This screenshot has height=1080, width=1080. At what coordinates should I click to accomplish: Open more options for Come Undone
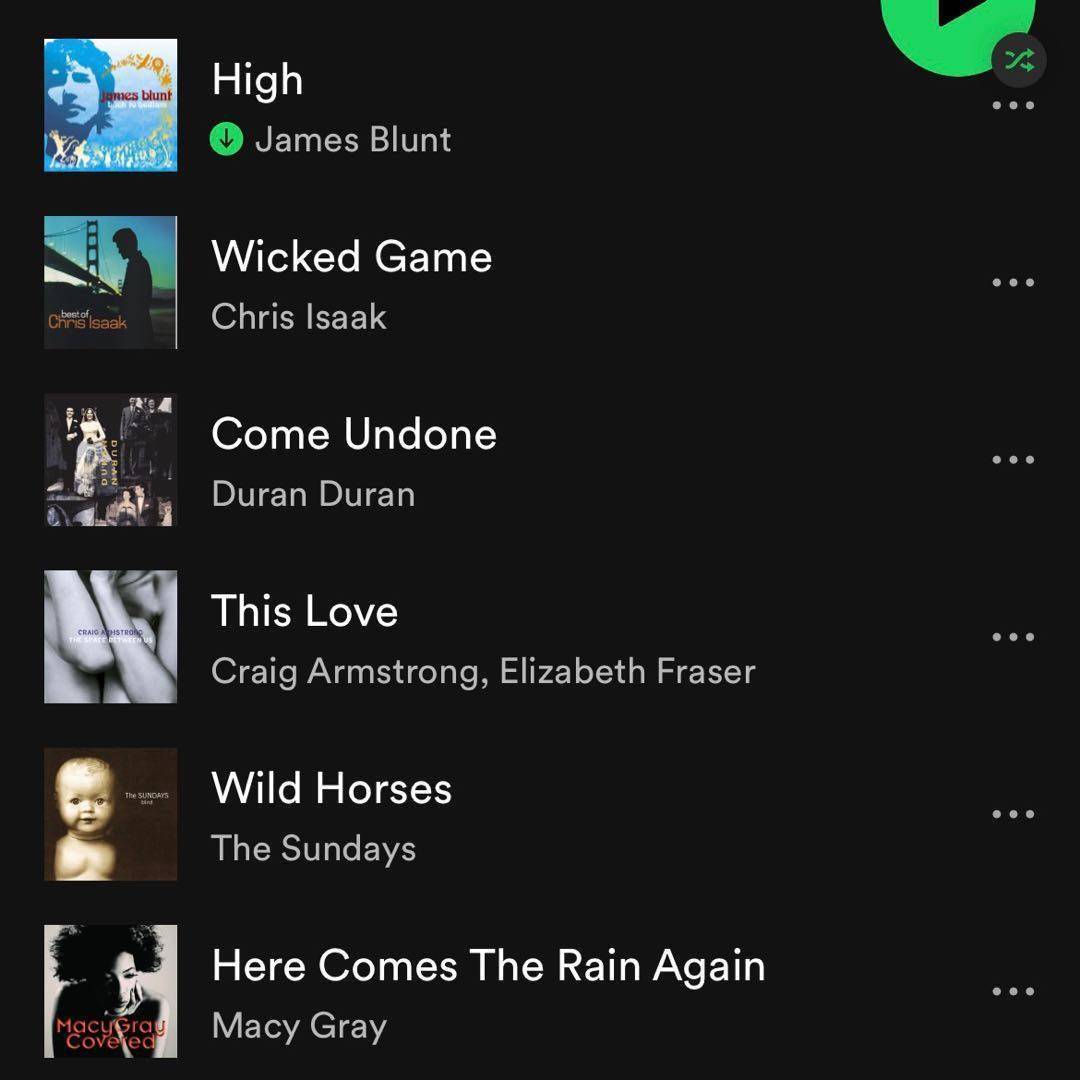1012,460
